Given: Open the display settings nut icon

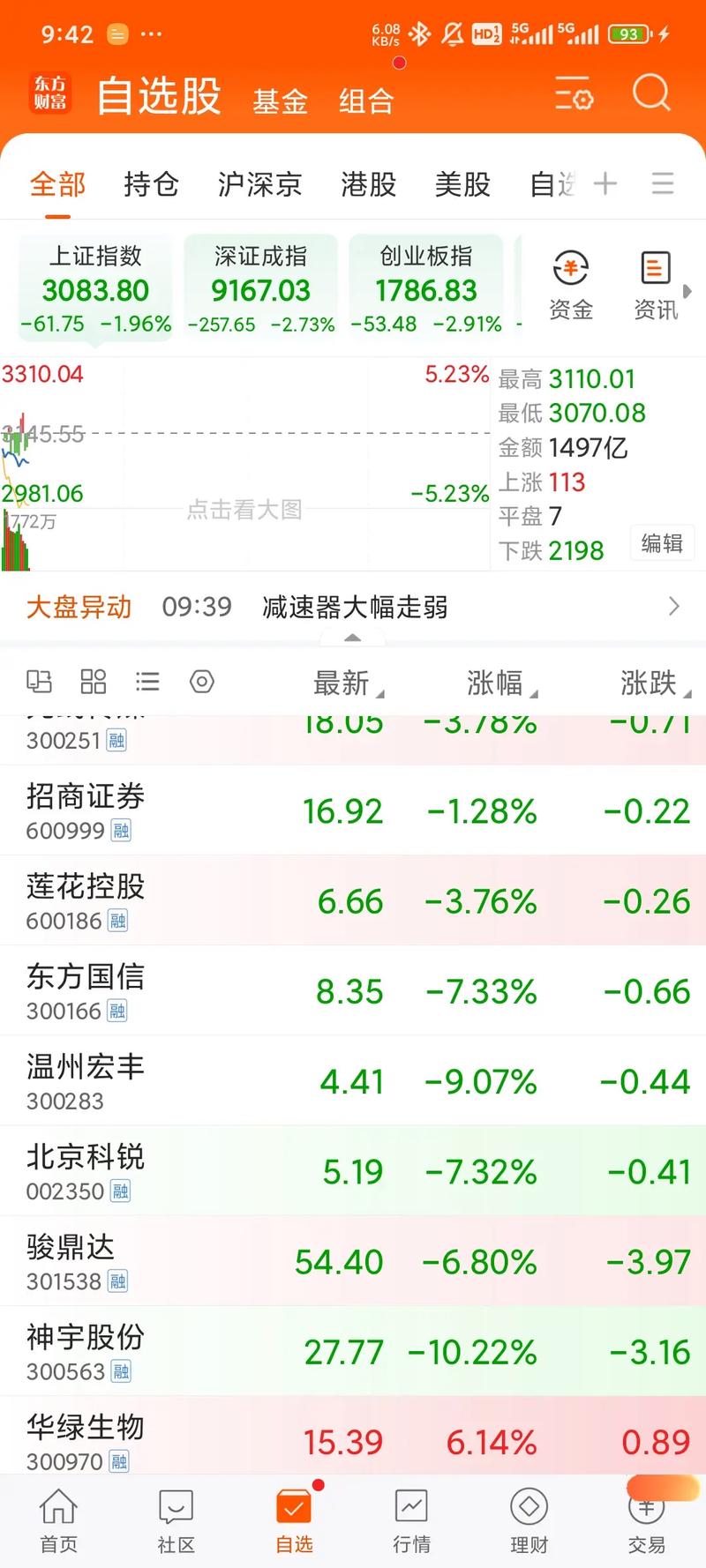Looking at the screenshot, I should tap(202, 682).
